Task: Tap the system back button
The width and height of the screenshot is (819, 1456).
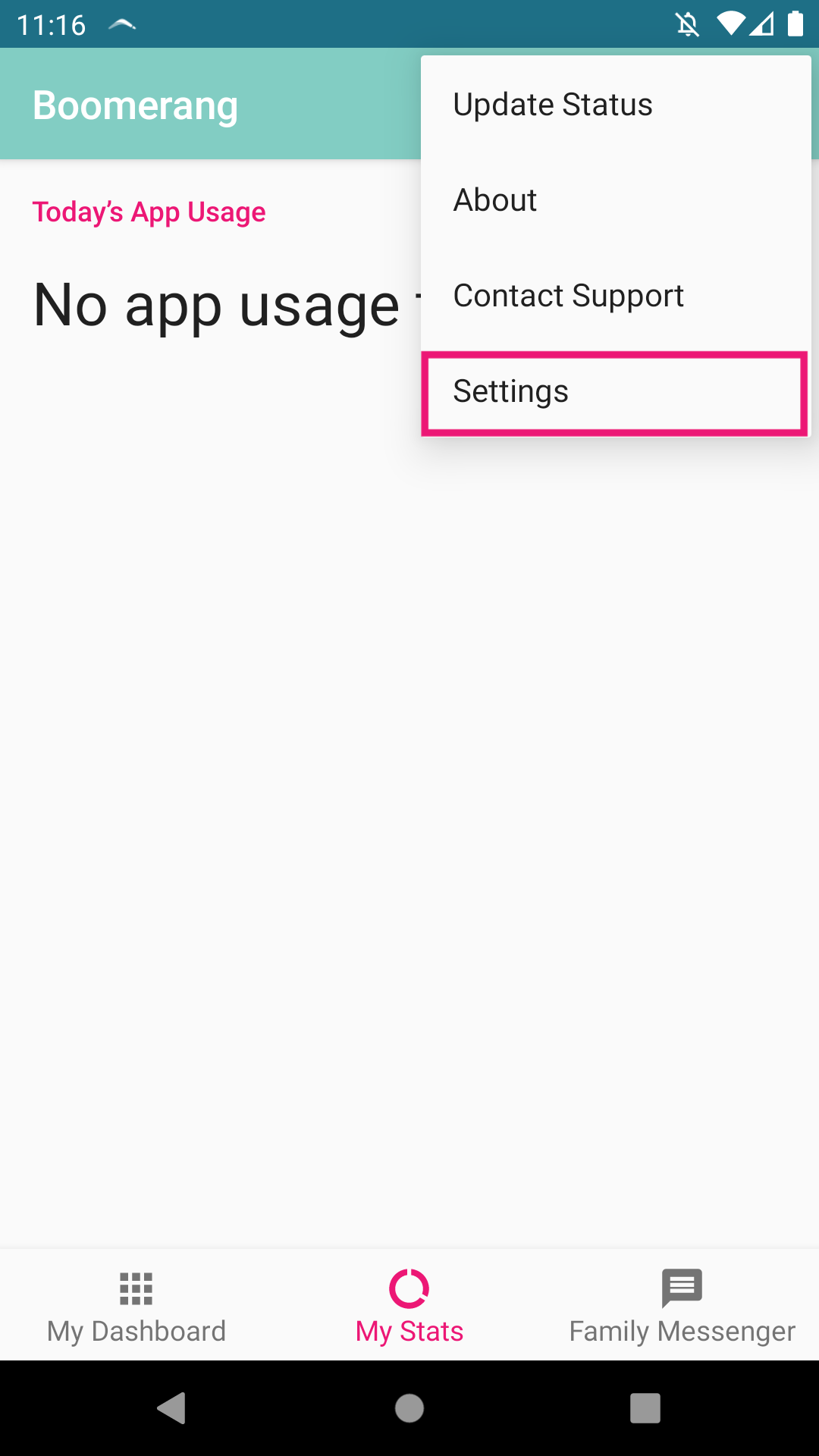Action: click(172, 1408)
